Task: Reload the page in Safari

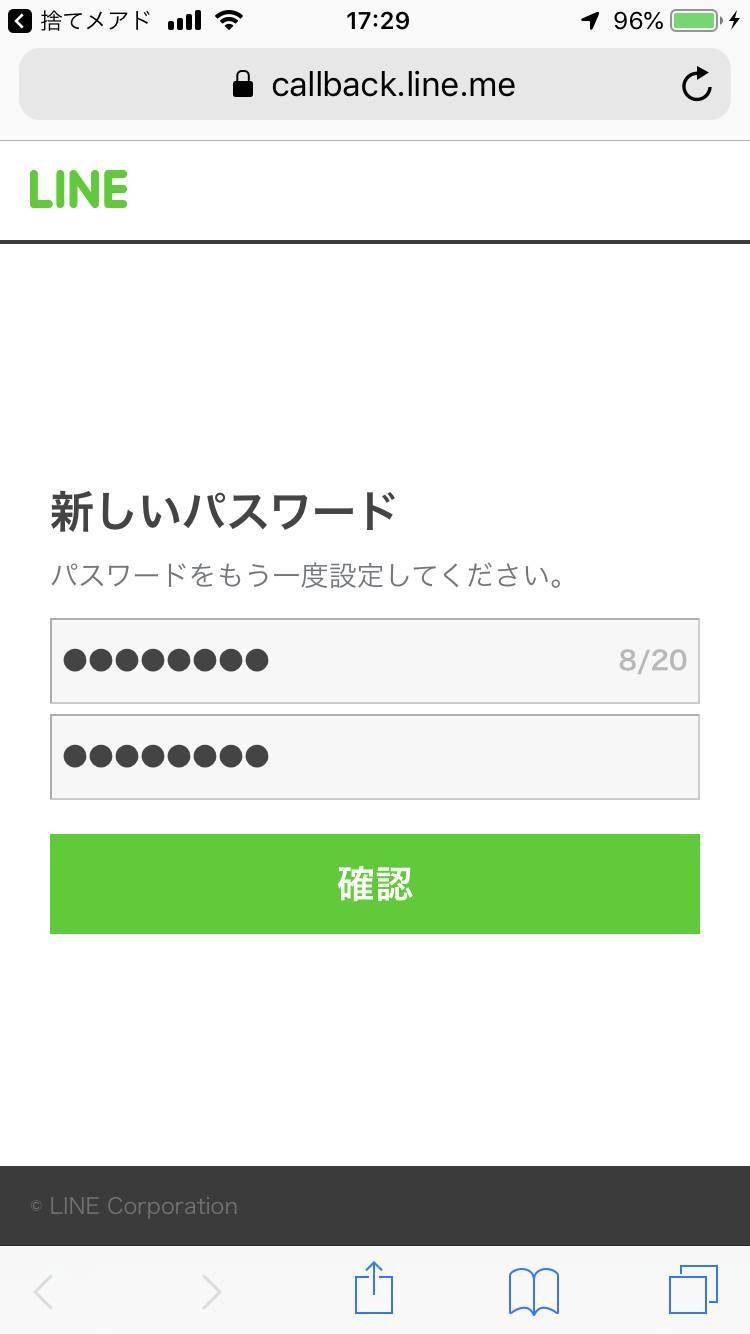Action: tap(696, 85)
